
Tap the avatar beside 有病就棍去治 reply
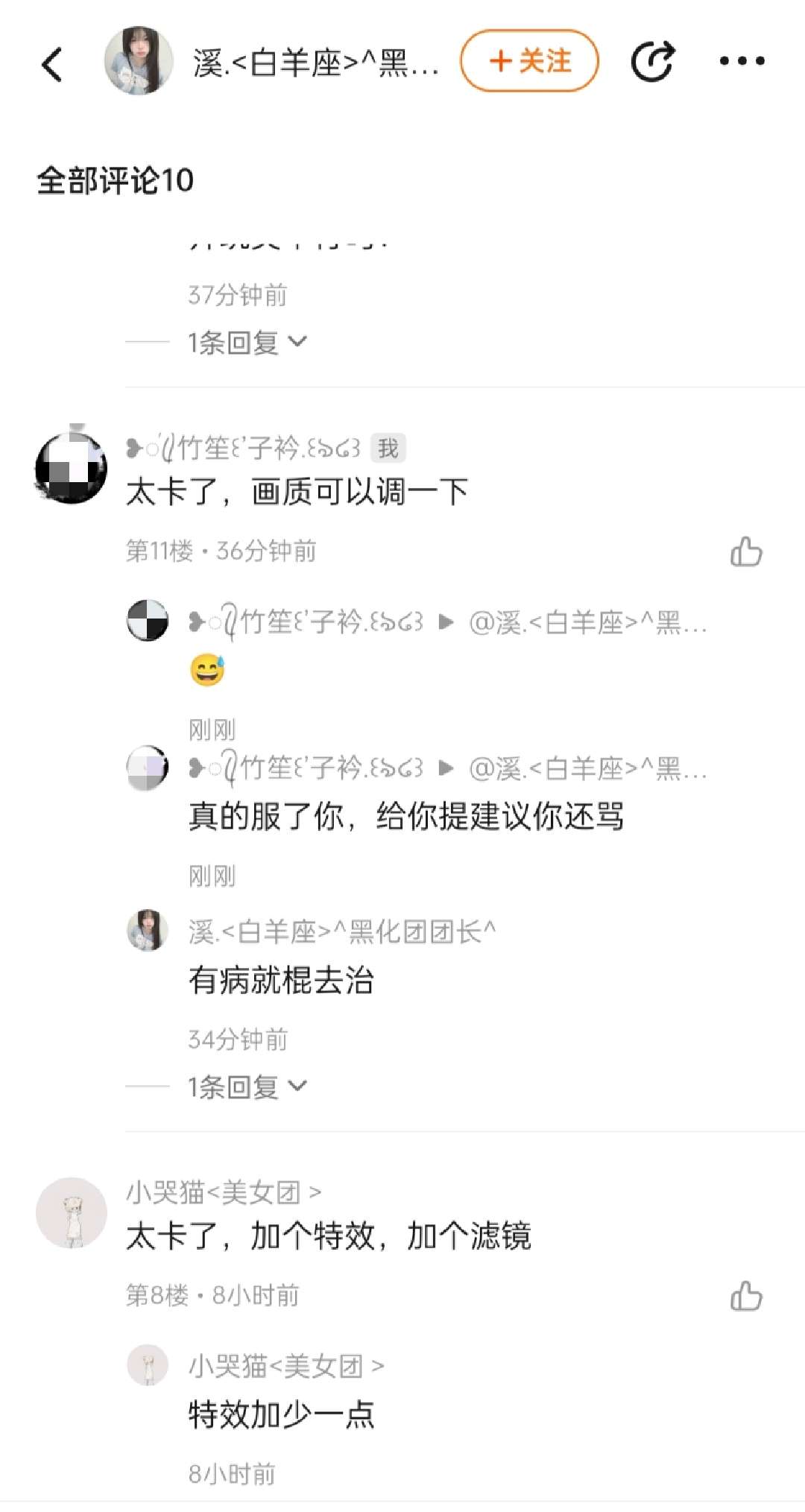(x=148, y=930)
